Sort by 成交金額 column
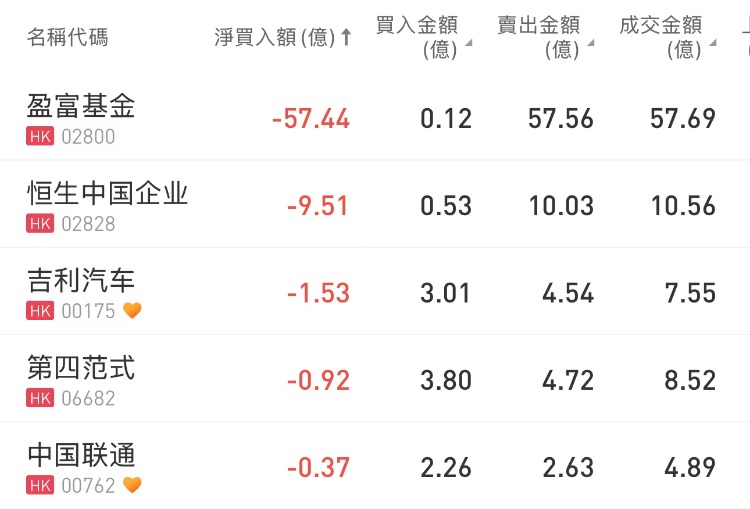Screen dimensions: 750x509 664,37
